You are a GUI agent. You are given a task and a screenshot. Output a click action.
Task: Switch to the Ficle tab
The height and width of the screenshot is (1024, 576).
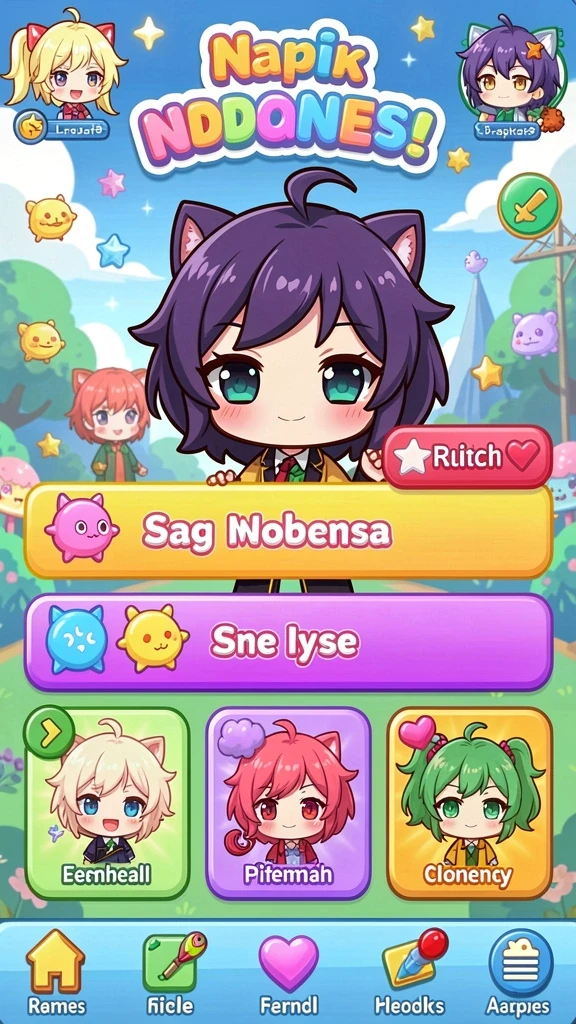click(x=171, y=972)
